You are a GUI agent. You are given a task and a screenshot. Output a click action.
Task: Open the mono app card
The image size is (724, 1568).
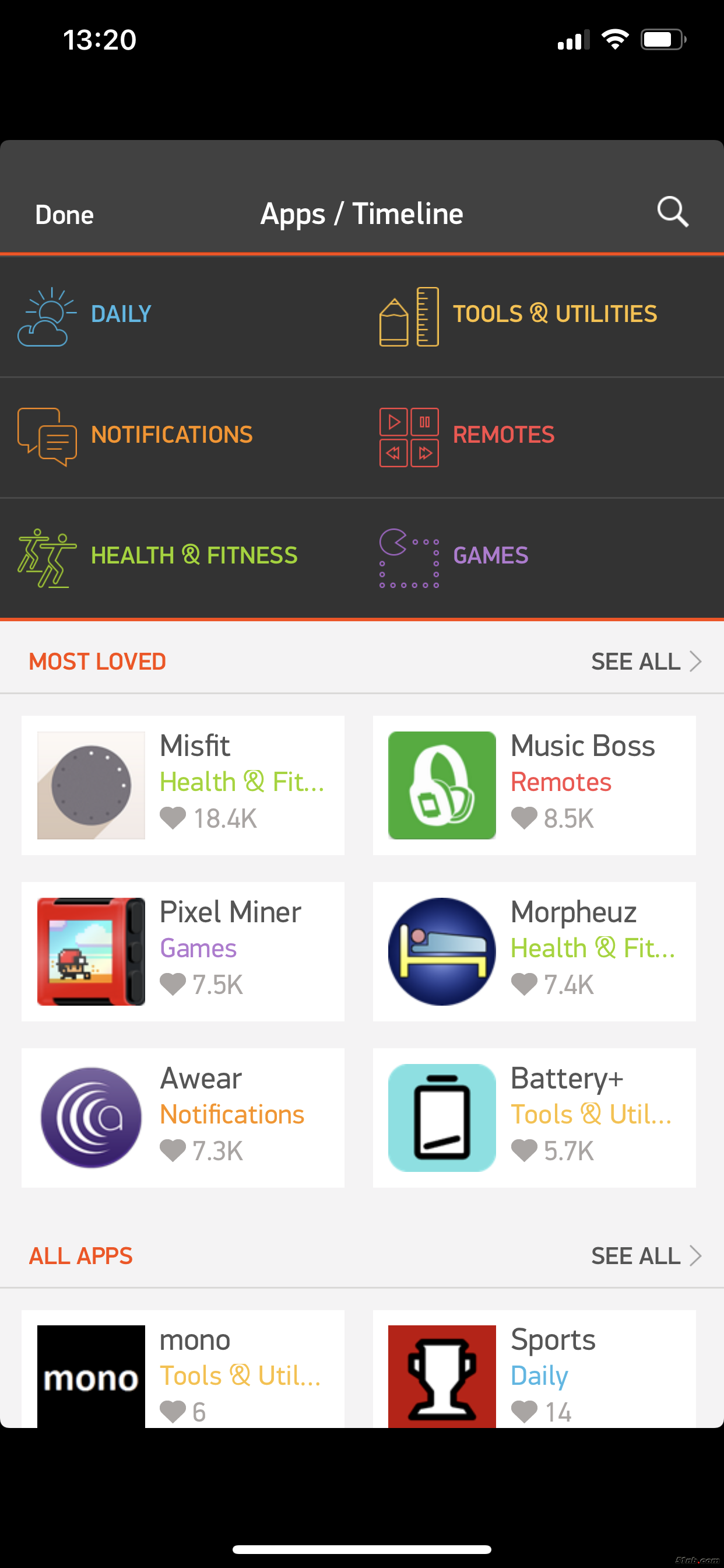(182, 1370)
